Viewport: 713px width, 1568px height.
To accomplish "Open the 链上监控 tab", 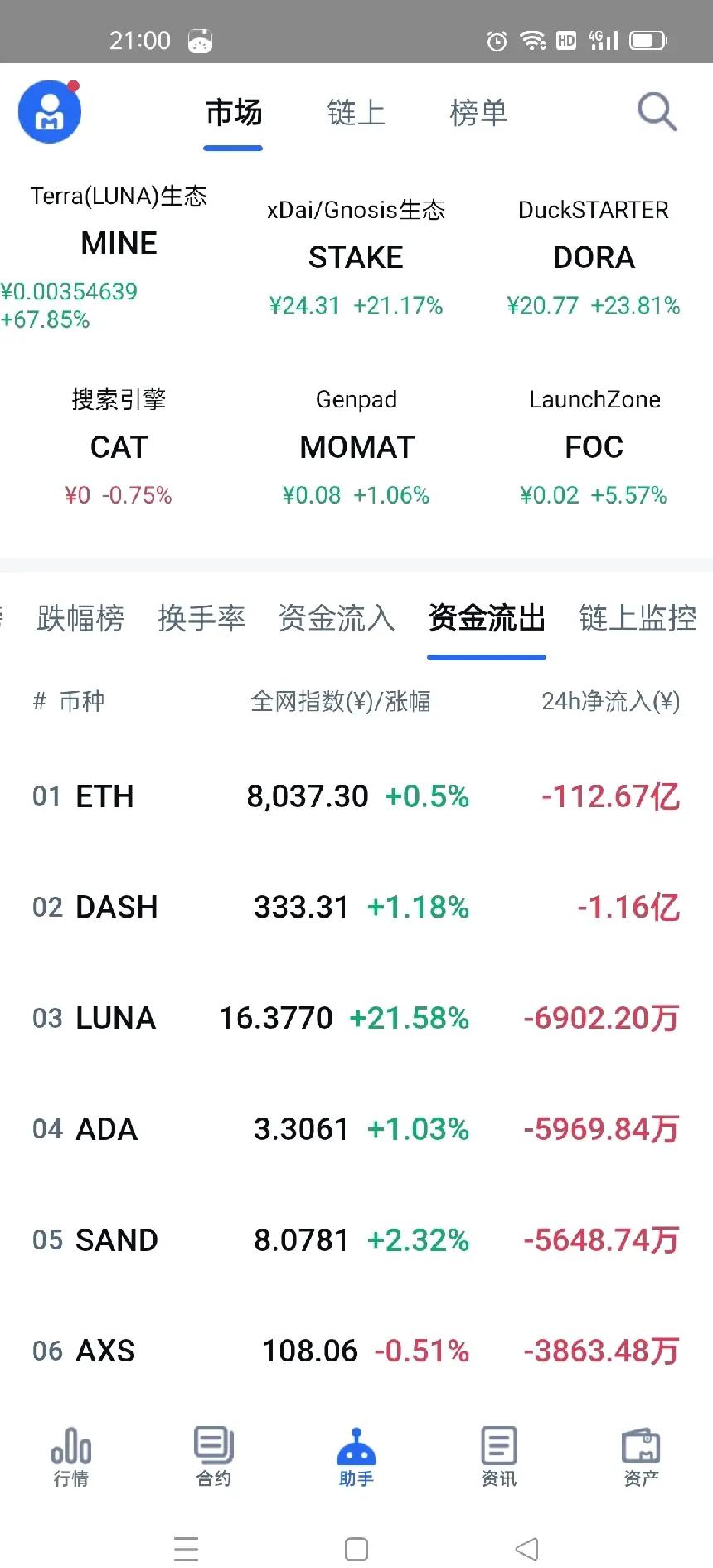I will click(637, 619).
